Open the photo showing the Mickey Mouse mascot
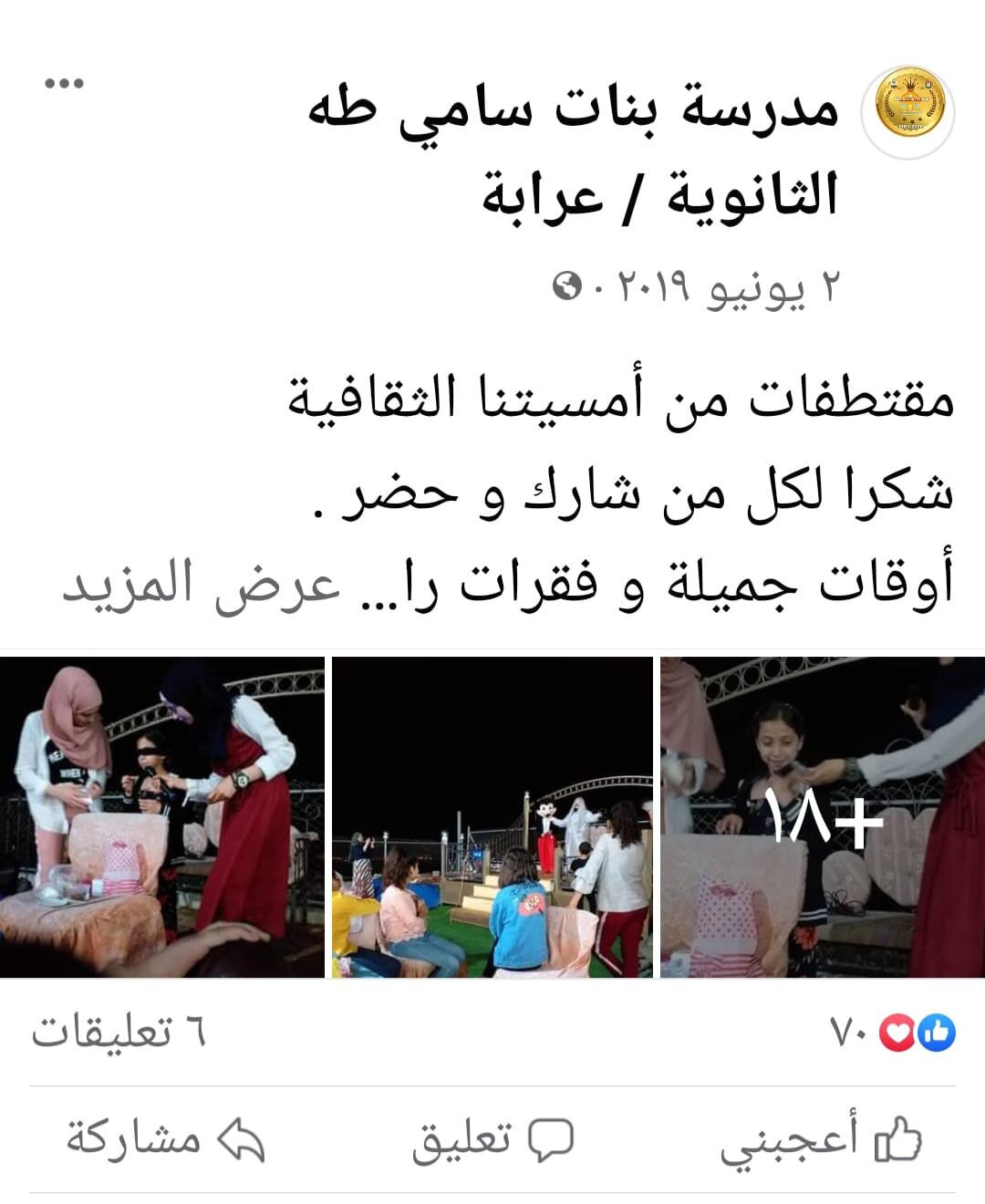985x1204 pixels. (493, 817)
